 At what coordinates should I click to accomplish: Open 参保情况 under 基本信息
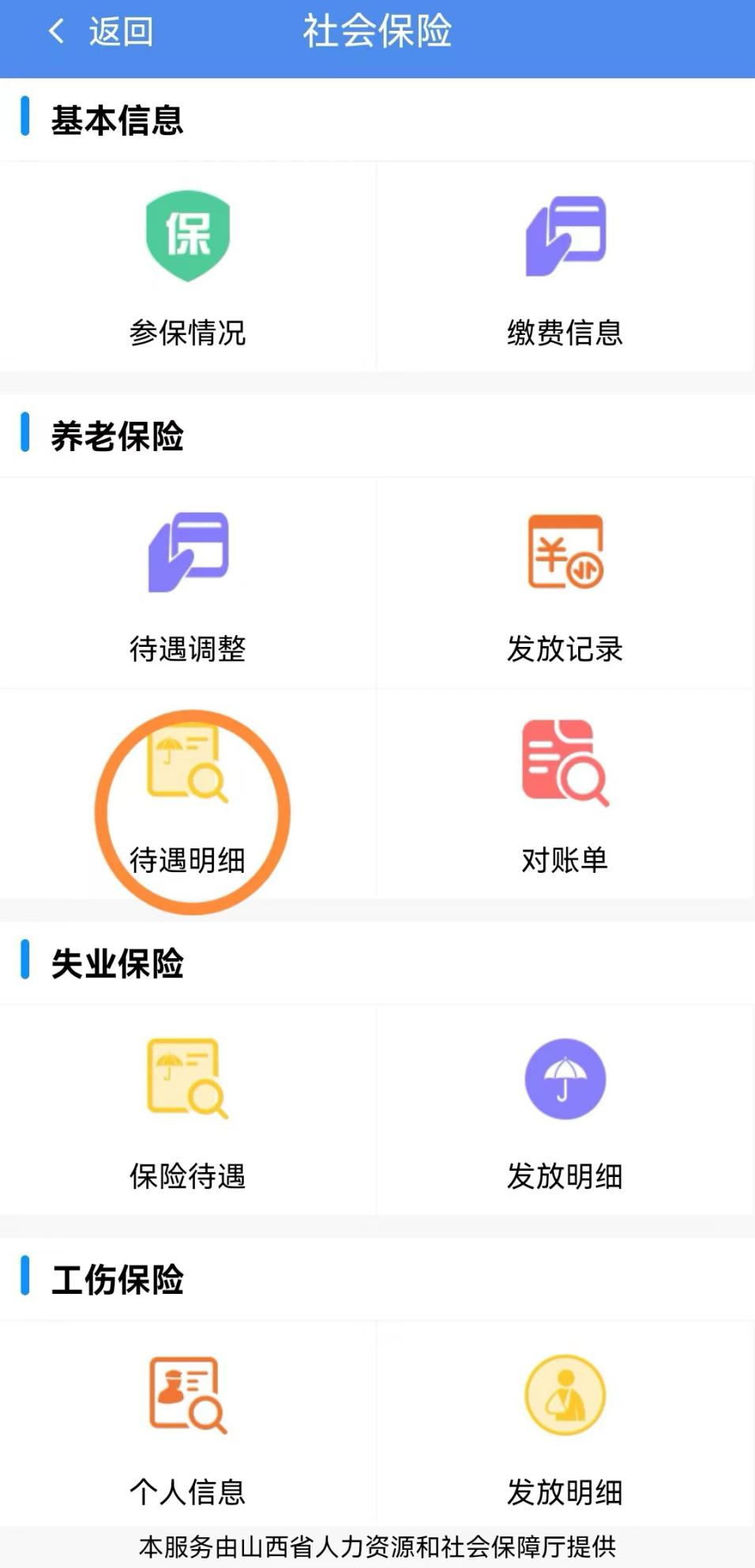tap(188, 267)
